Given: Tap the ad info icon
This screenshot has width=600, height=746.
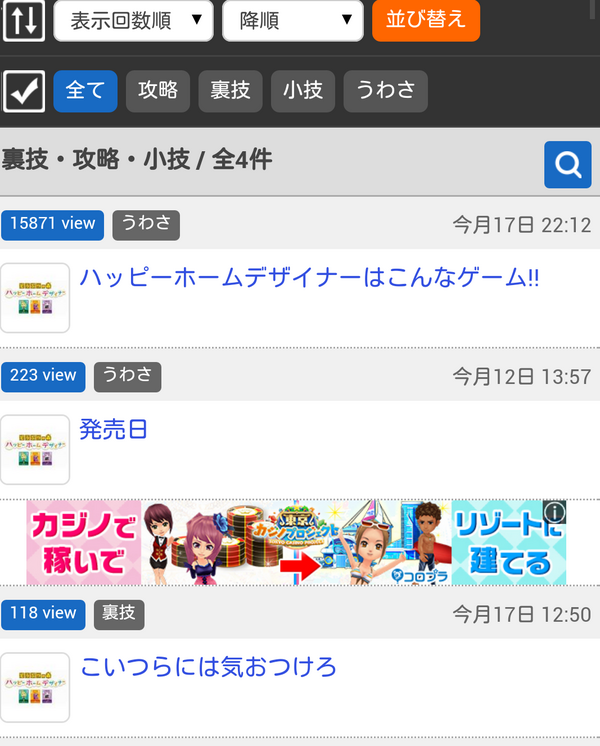Looking at the screenshot, I should pos(555,512).
